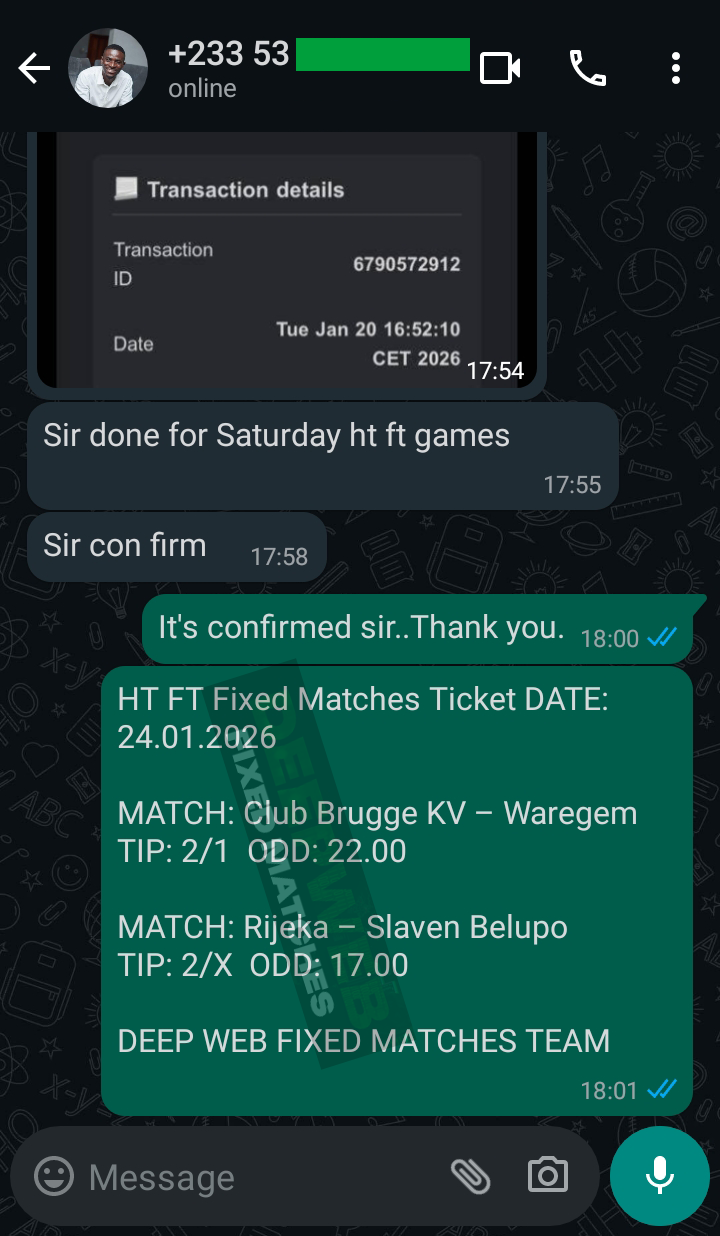Image resolution: width=720 pixels, height=1236 pixels.
Task: Tap the 'online' status text
Action: coord(201,88)
